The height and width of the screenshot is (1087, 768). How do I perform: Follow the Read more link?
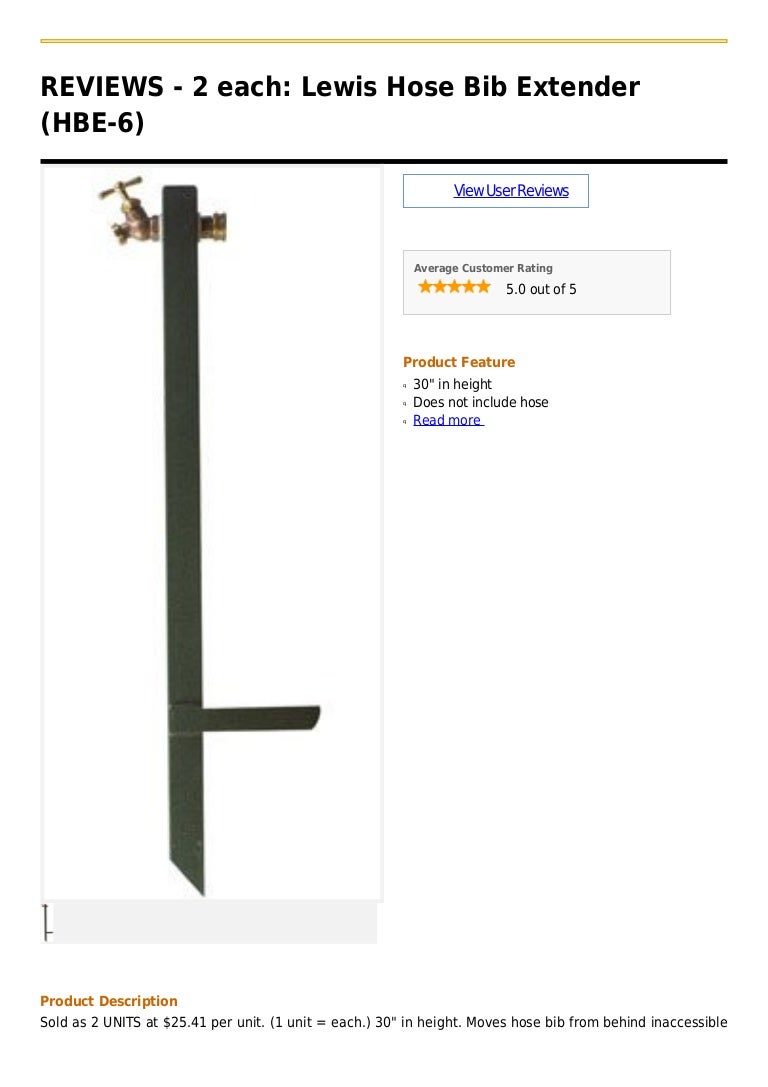click(x=447, y=421)
